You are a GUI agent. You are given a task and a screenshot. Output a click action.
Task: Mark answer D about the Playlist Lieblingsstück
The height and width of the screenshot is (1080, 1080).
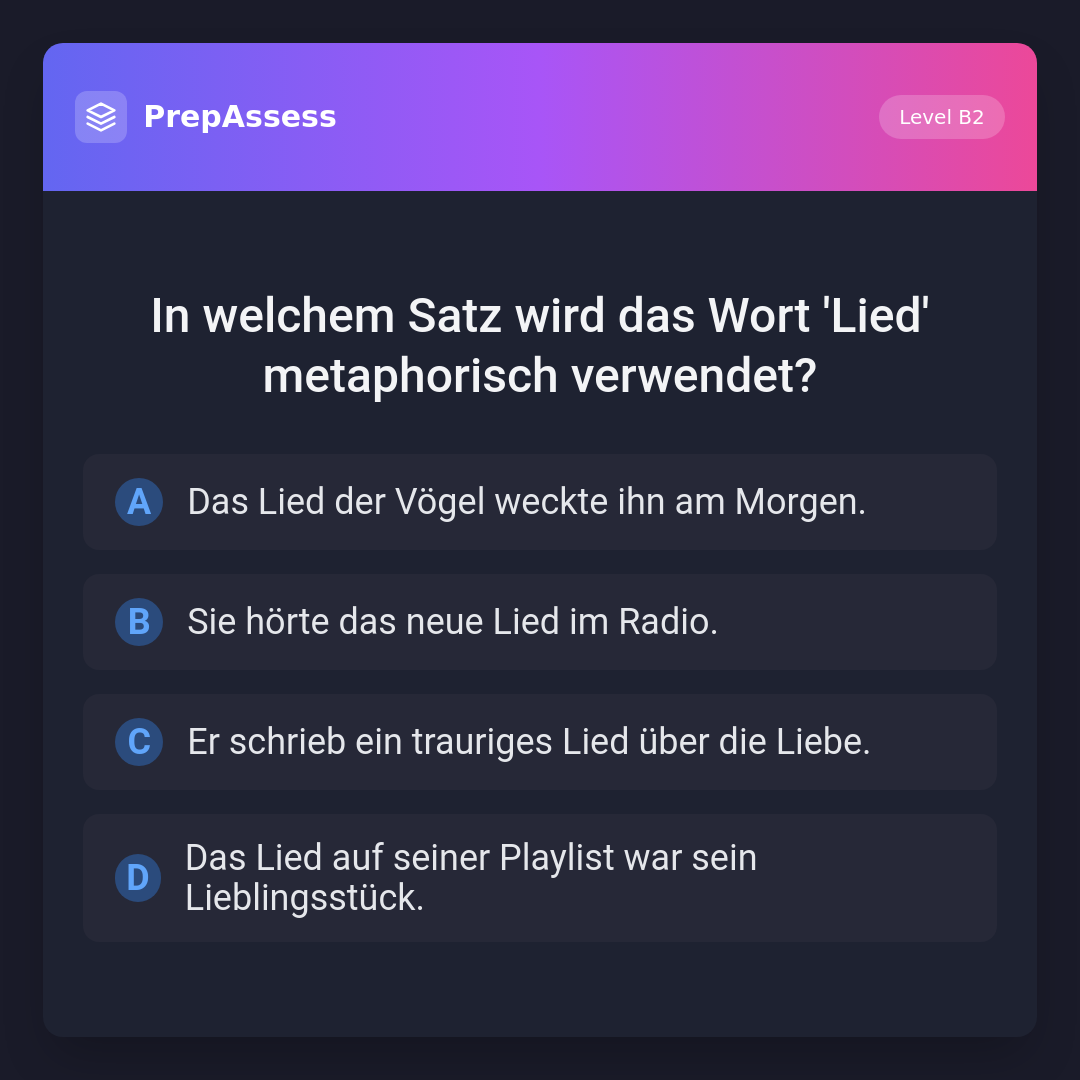pos(540,878)
